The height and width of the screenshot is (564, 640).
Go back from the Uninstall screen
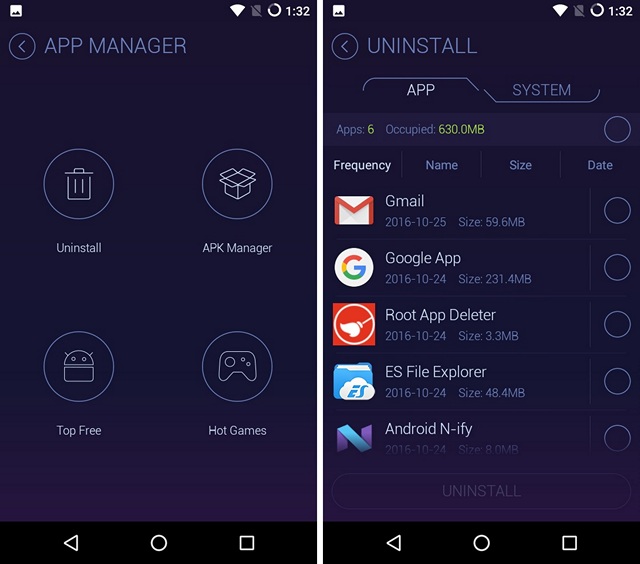pos(345,46)
